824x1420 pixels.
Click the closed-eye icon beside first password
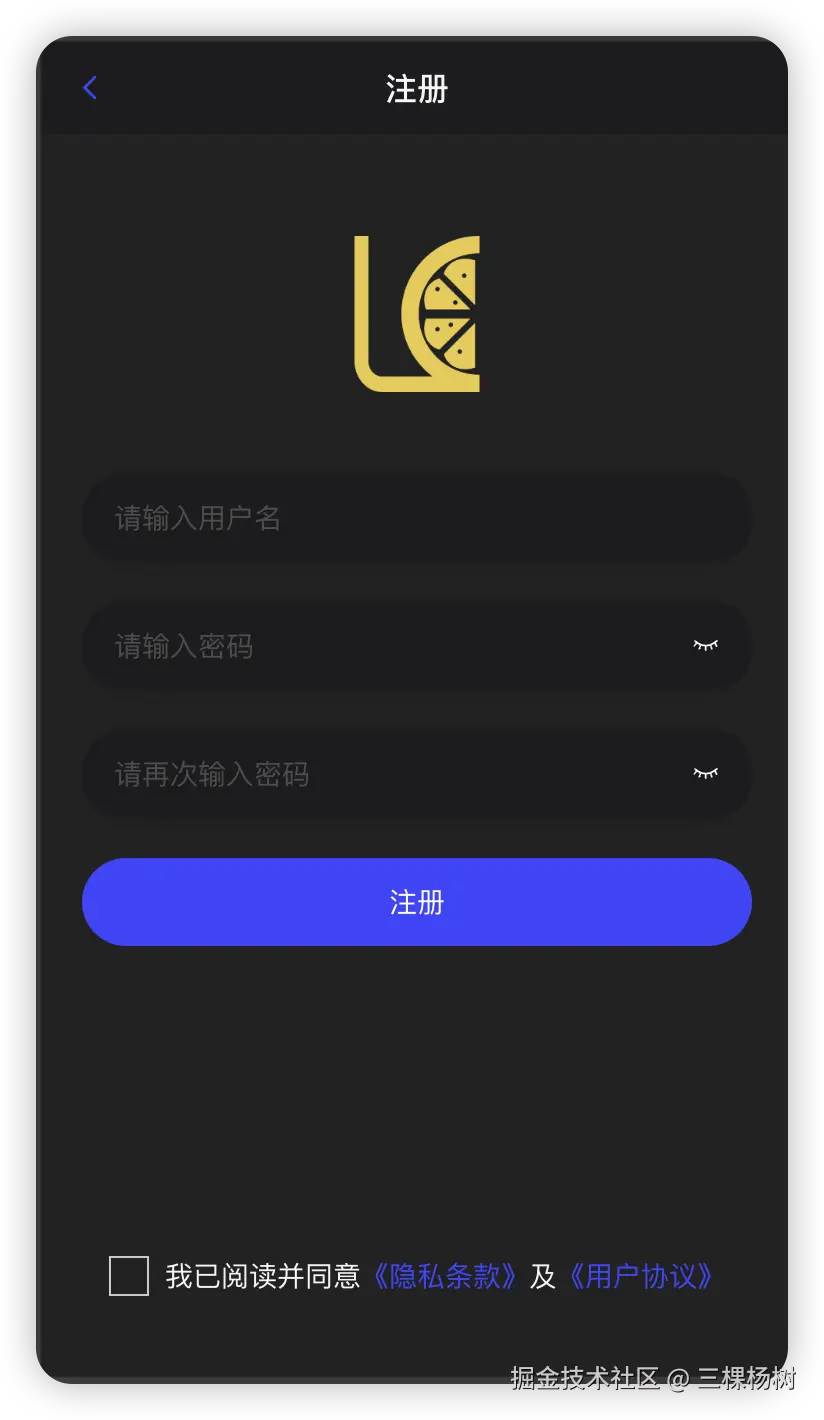(x=705, y=646)
